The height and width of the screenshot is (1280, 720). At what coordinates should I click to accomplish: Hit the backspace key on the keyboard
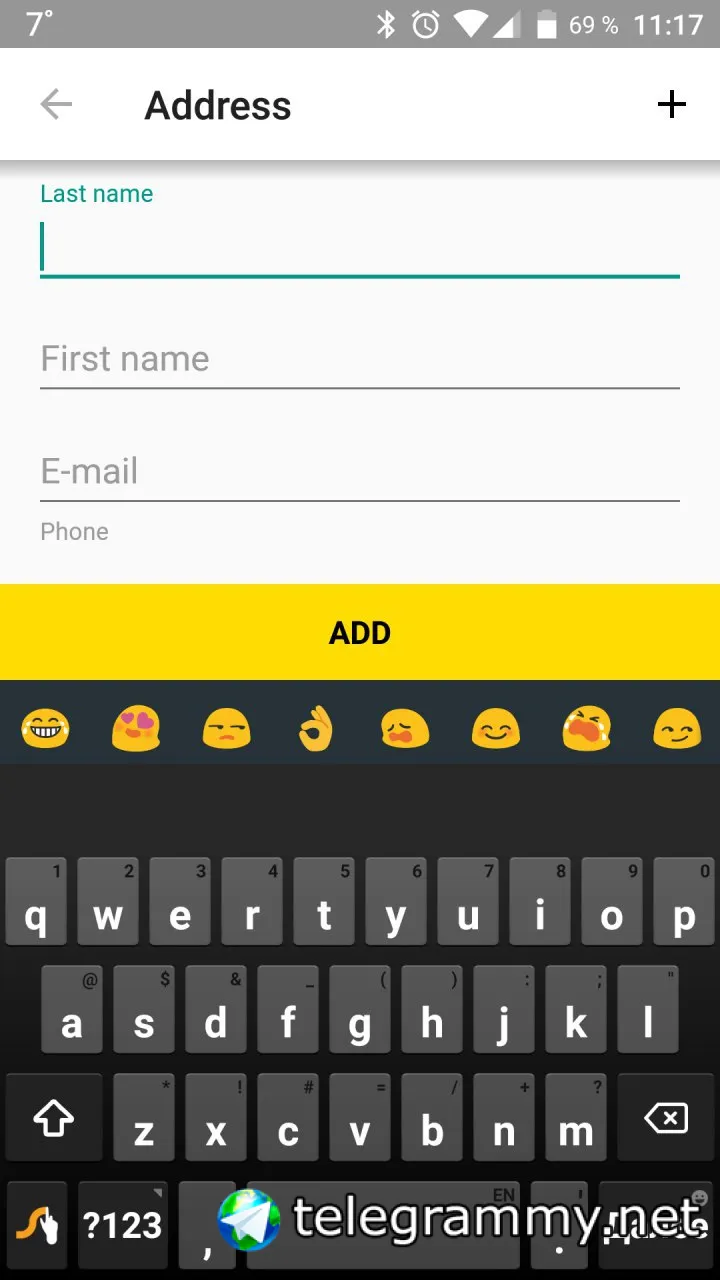pos(666,1118)
